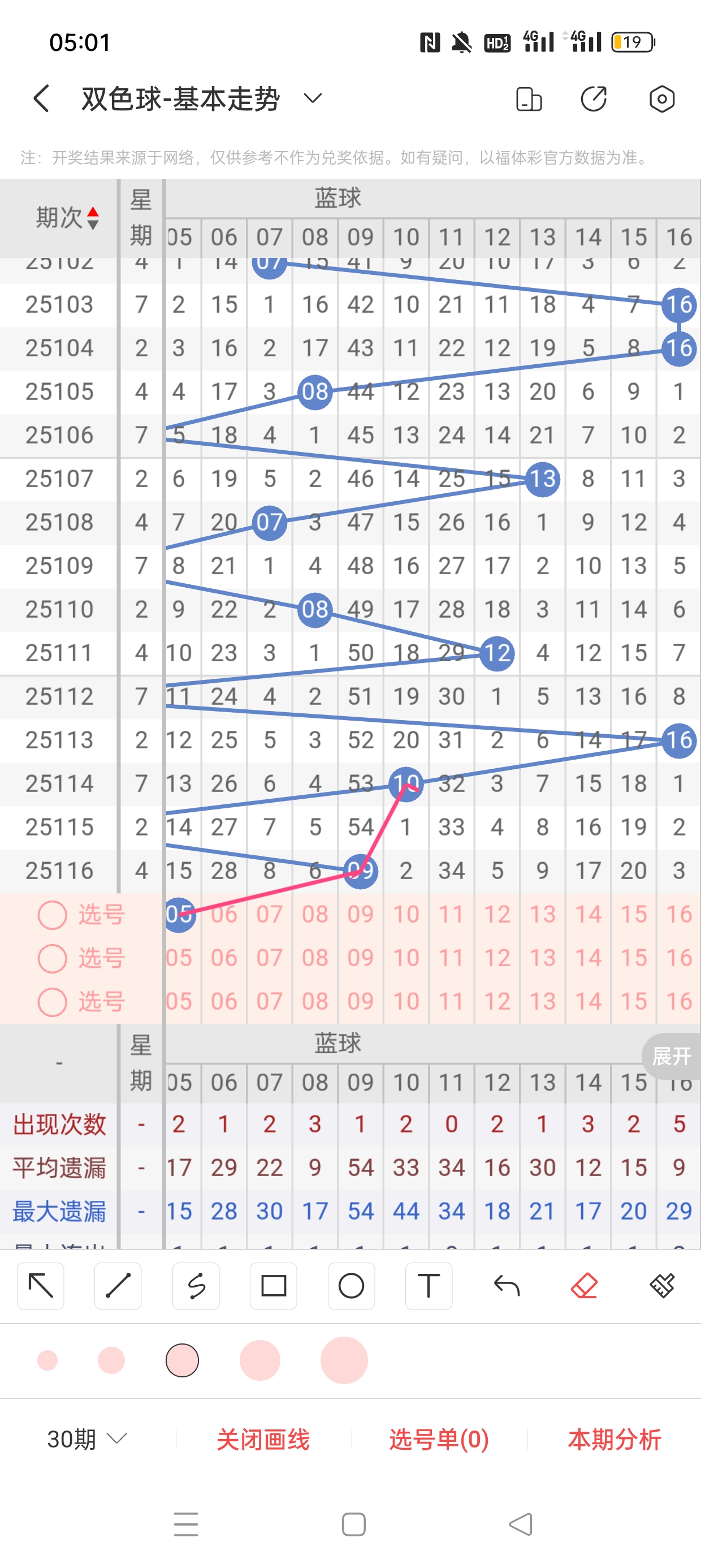Open the share icon in the top bar
Image resolution: width=701 pixels, height=1568 pixels.
(x=593, y=98)
